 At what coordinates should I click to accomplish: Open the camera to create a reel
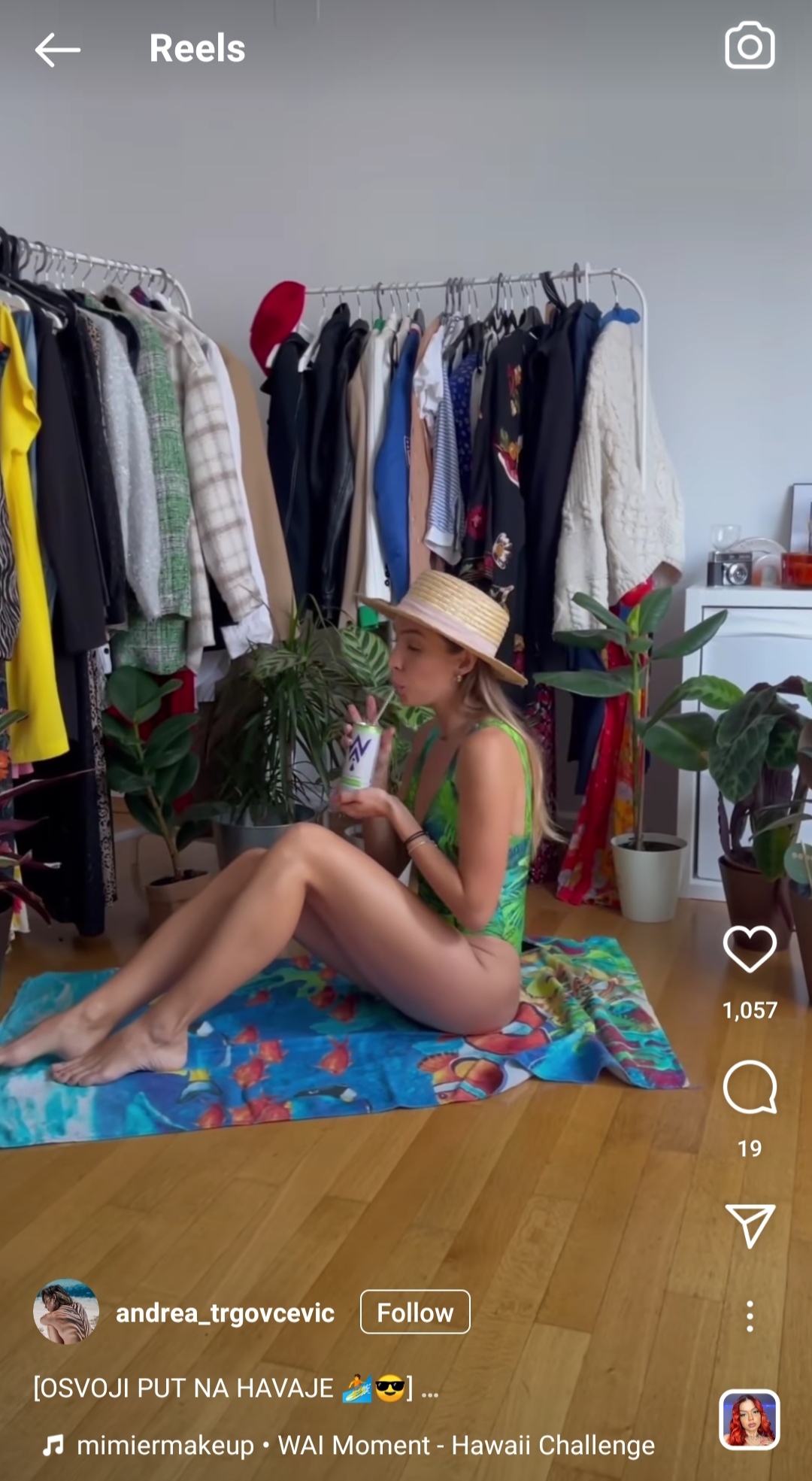750,47
